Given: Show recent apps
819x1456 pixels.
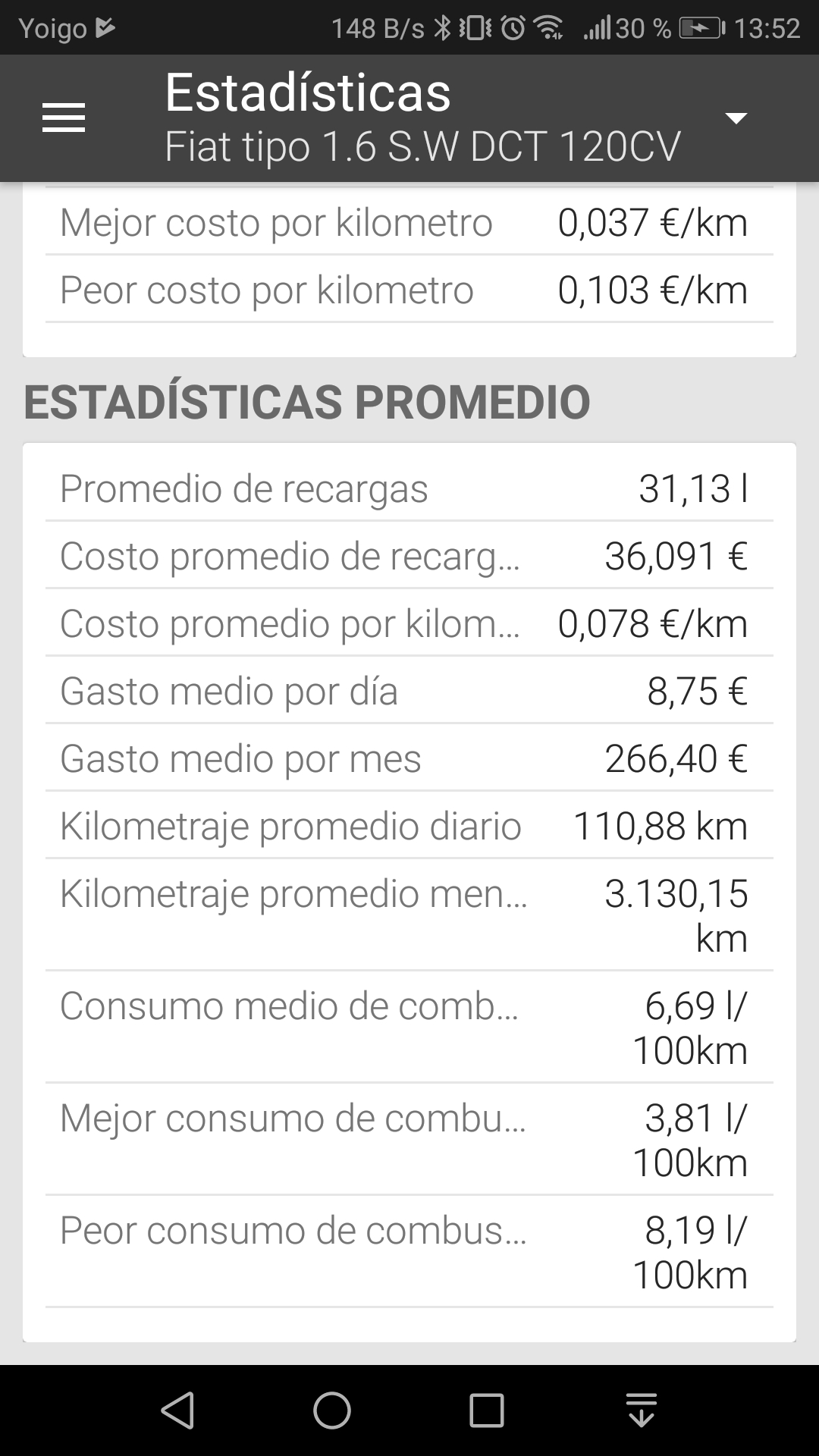Looking at the screenshot, I should click(486, 1411).
